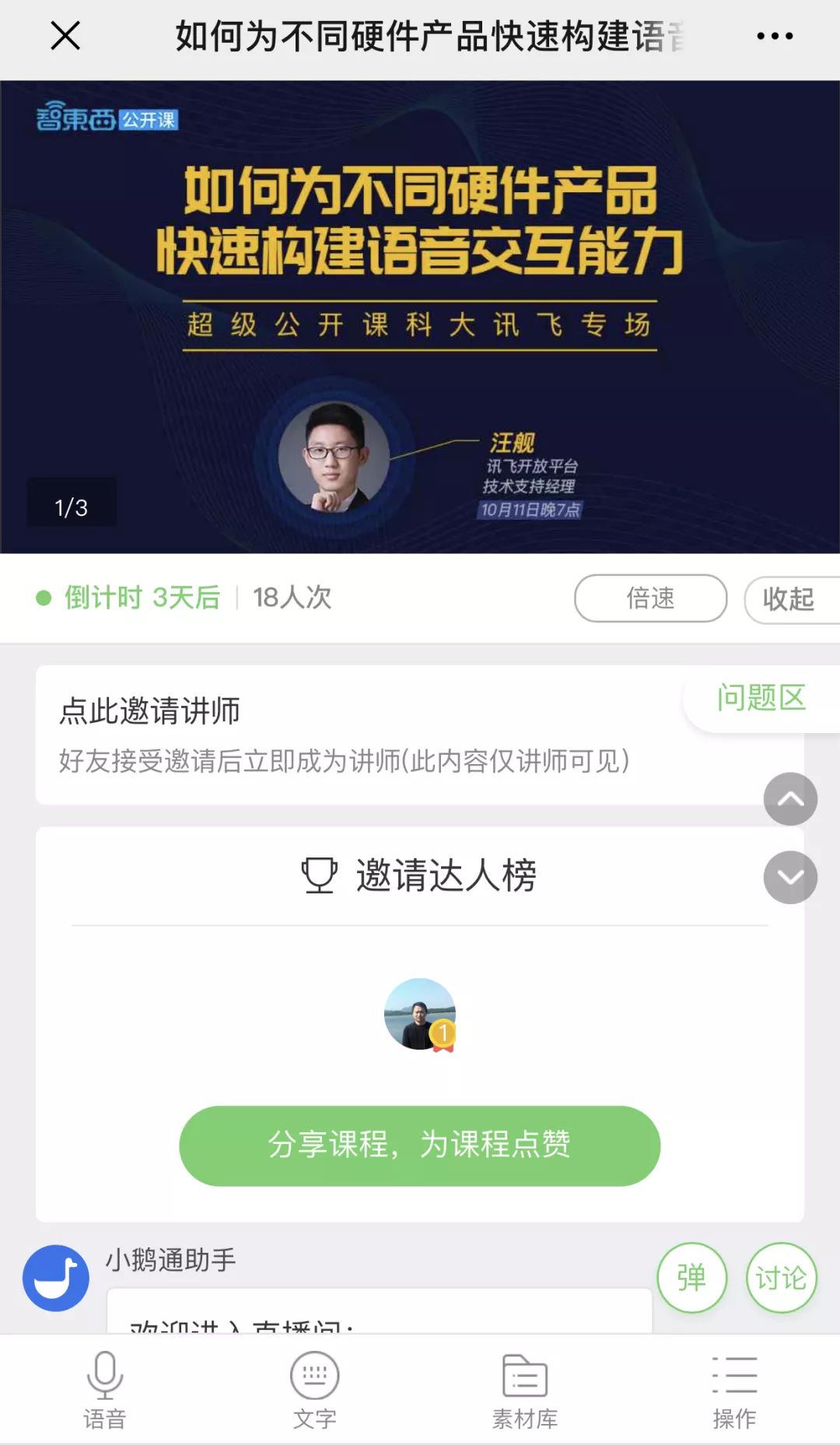Screen dimensions: 840x1445
Task: Switch to 语音 voice input
Action: (105, 1391)
